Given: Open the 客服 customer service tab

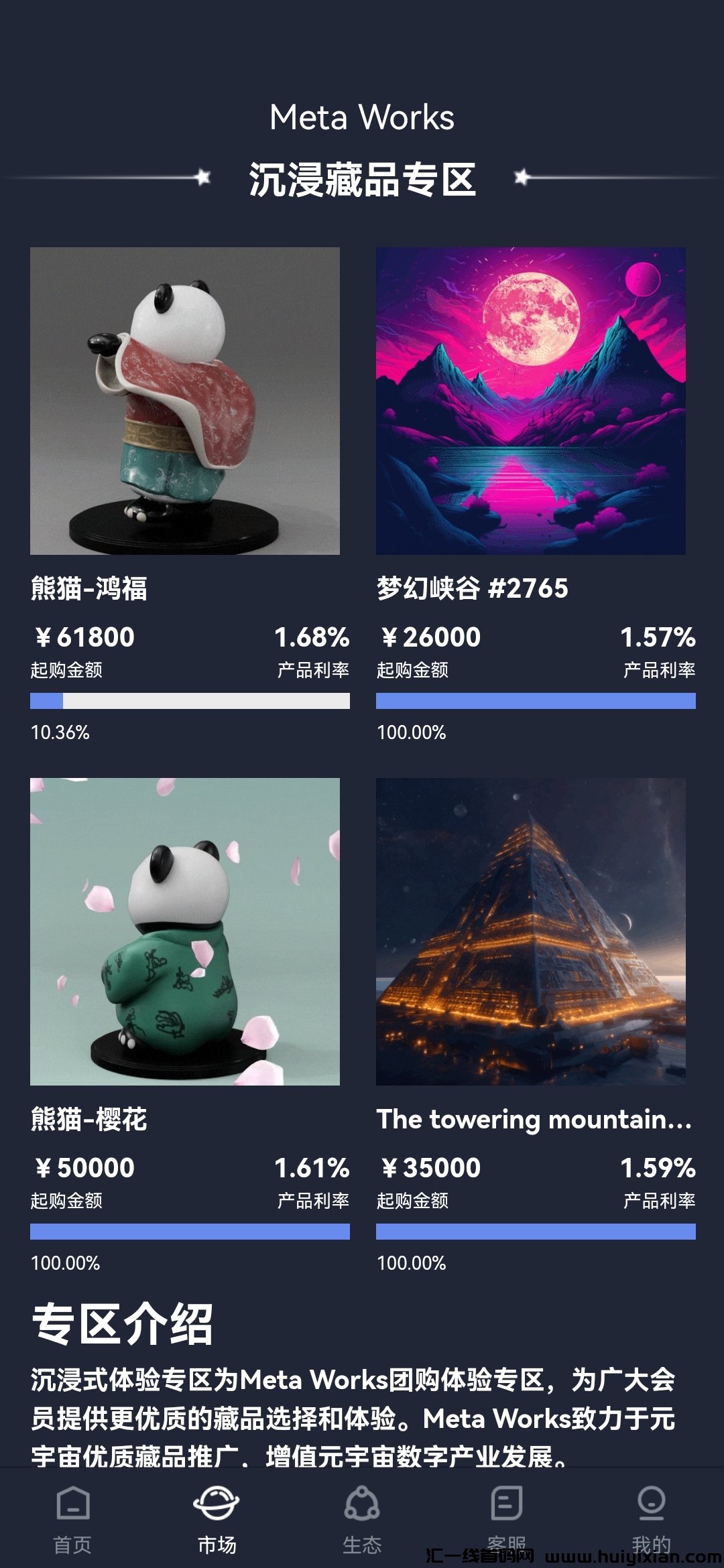Looking at the screenshot, I should pos(507,1516).
